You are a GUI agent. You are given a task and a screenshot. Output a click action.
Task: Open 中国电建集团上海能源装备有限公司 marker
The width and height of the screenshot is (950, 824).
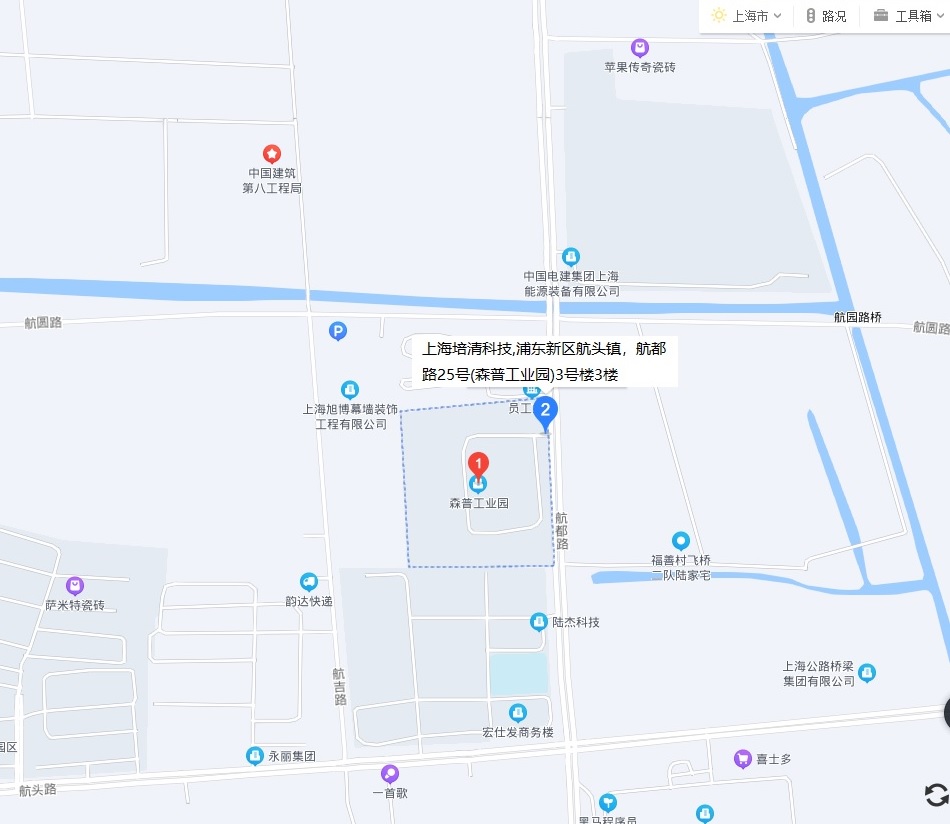(x=571, y=256)
